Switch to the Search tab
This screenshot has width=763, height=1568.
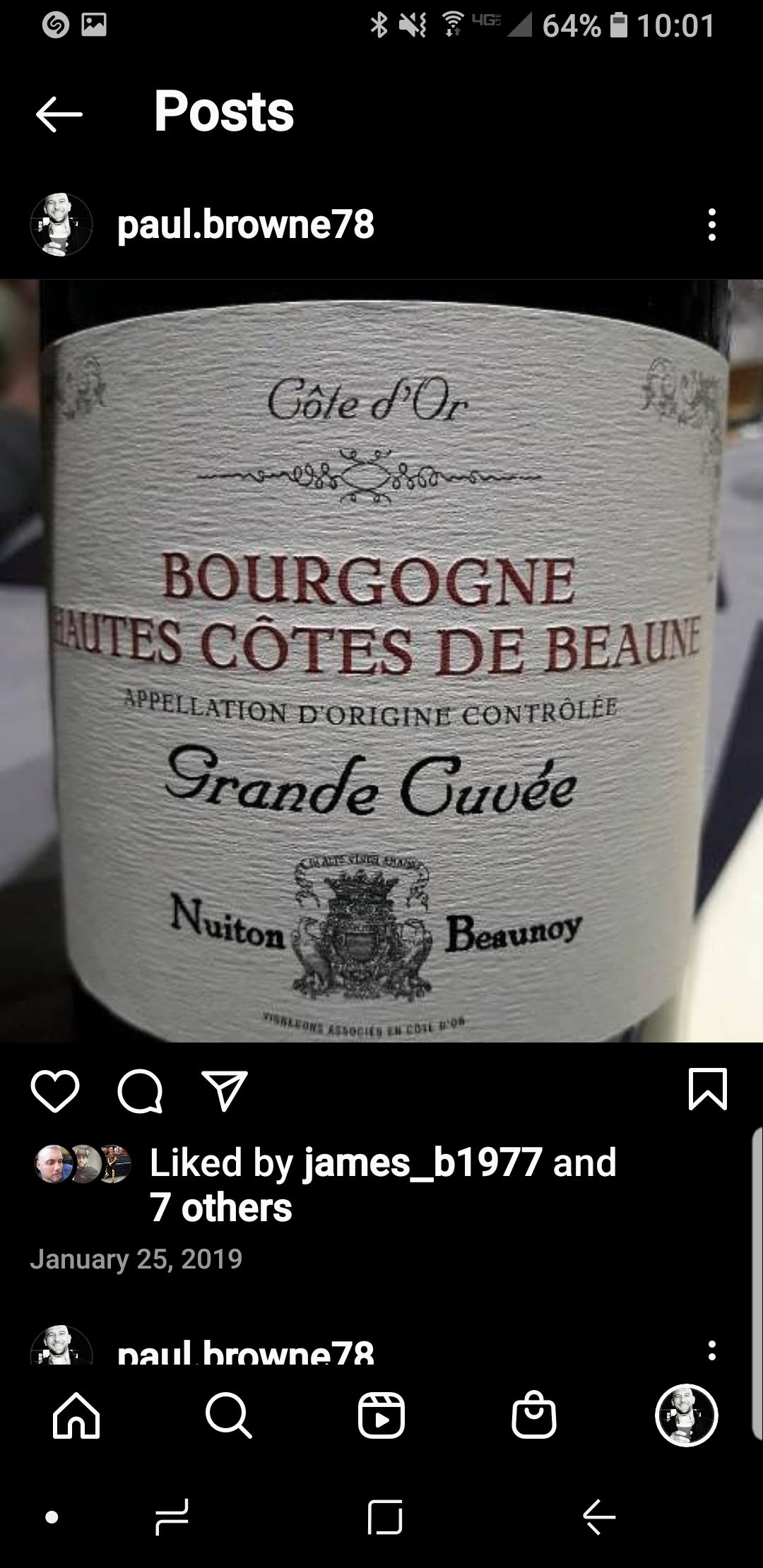pyautogui.click(x=228, y=1415)
